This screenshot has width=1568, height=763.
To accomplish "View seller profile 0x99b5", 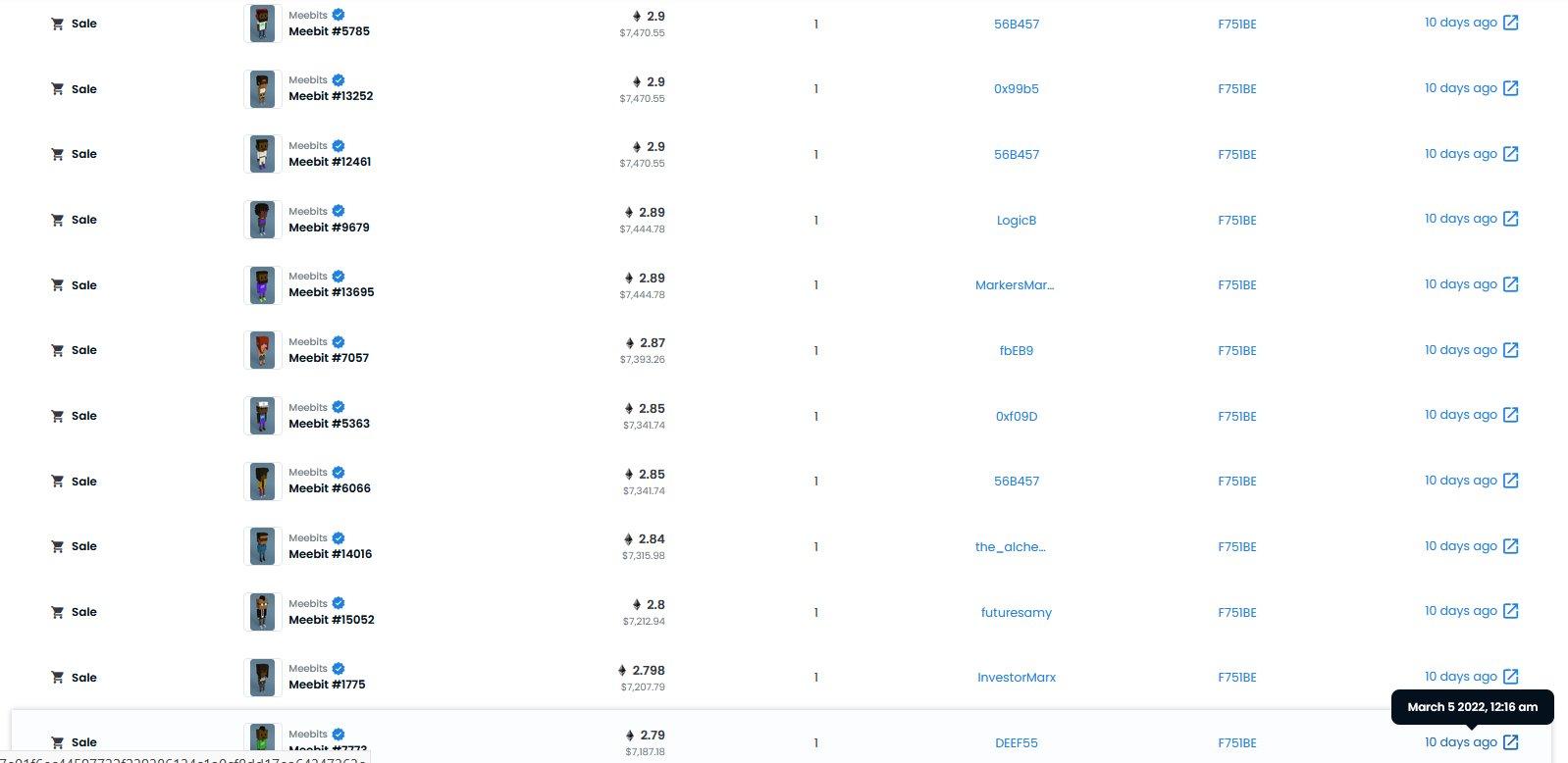I will pyautogui.click(x=1016, y=89).
